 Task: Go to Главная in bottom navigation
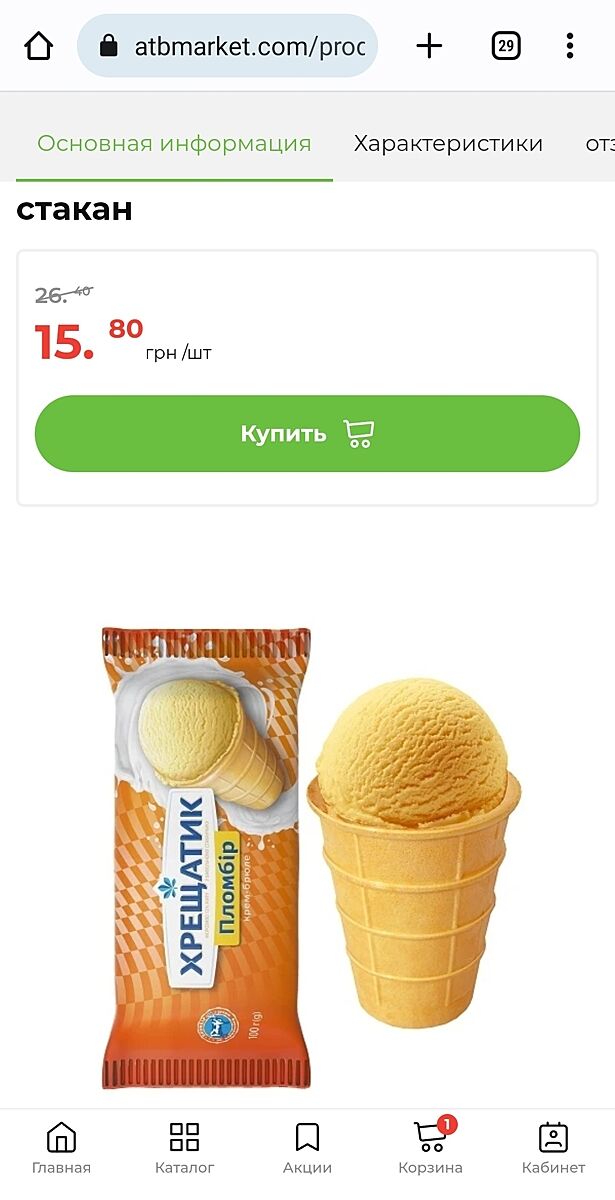coord(61,1148)
